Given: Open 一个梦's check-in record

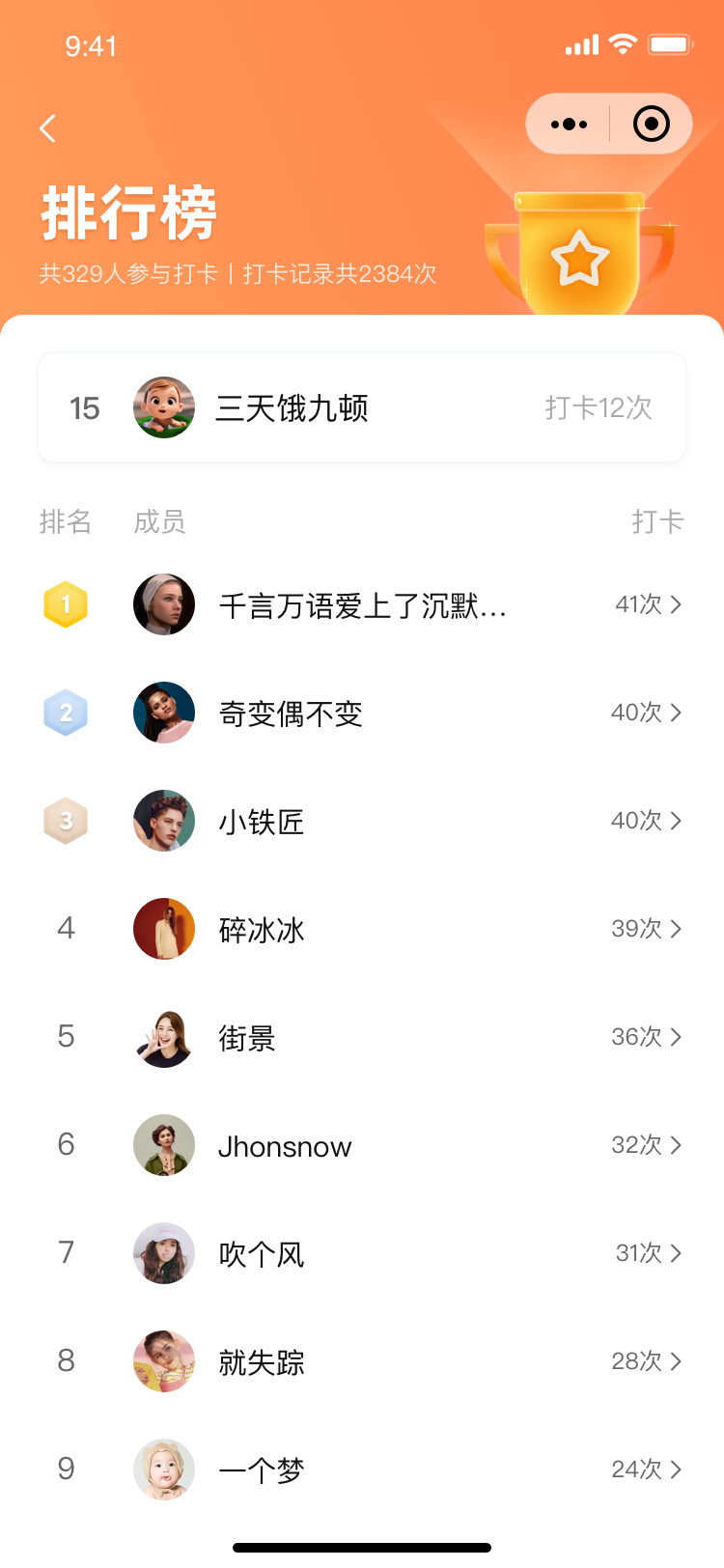Looking at the screenshot, I should [x=362, y=1470].
